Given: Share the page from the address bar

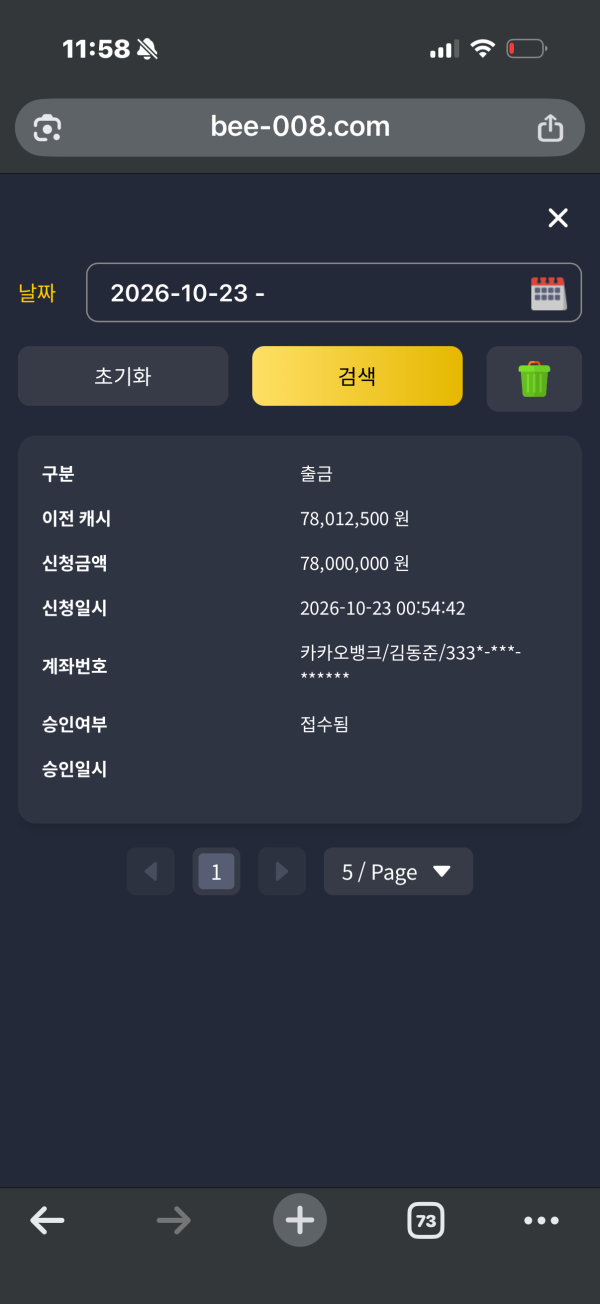Looking at the screenshot, I should 551,127.
